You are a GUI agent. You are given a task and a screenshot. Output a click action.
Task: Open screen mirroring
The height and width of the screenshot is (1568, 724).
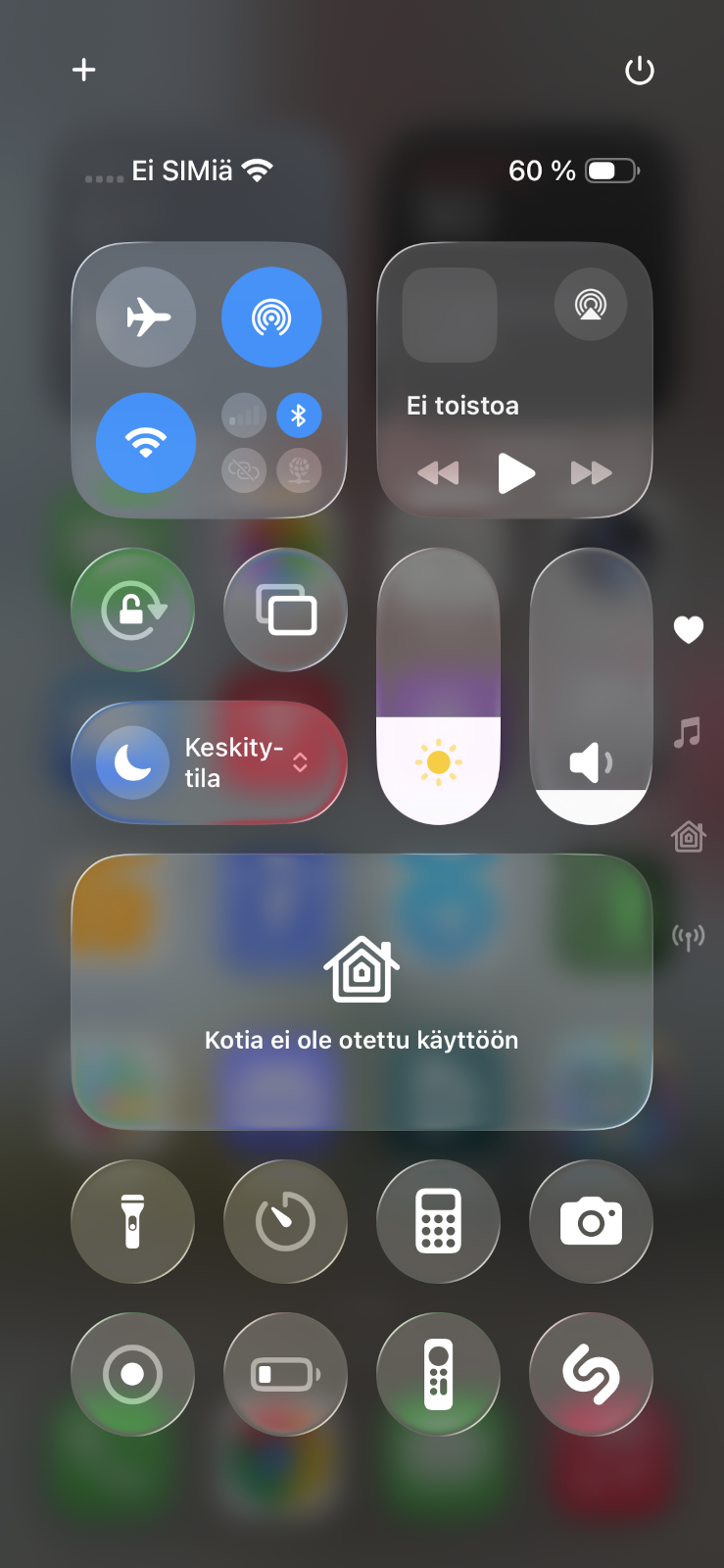coord(285,610)
